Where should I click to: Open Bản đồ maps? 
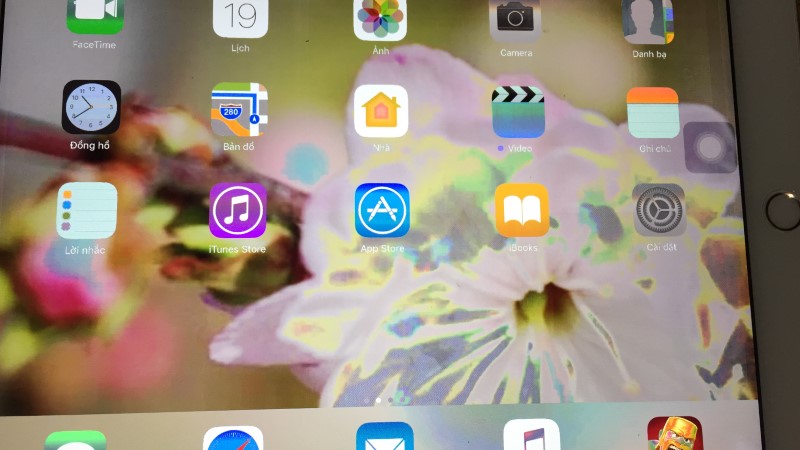[239, 109]
